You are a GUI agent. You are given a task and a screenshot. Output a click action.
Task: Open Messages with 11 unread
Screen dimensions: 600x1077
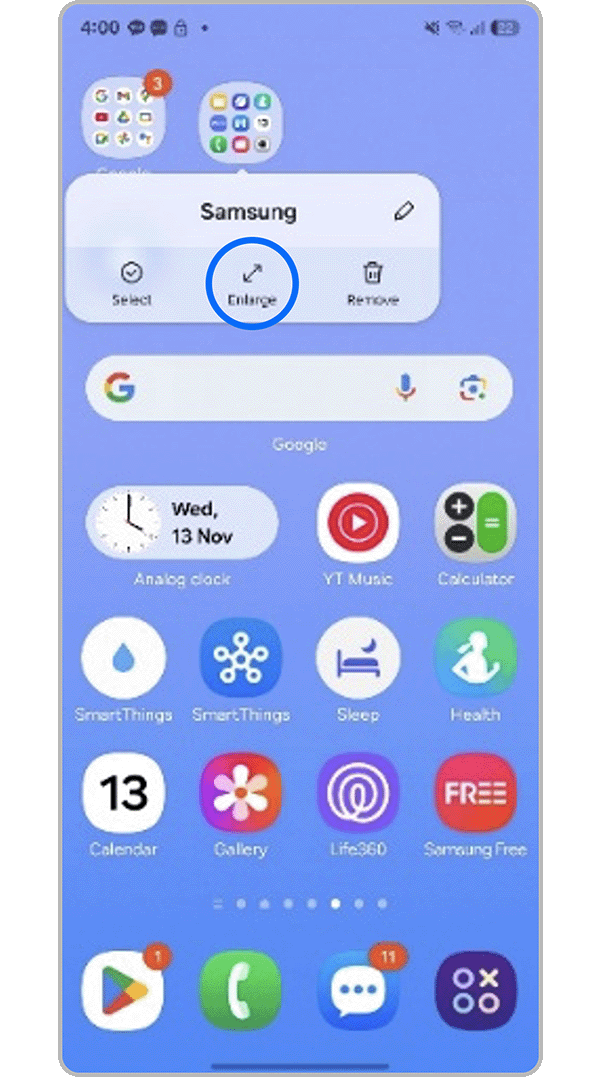click(358, 990)
